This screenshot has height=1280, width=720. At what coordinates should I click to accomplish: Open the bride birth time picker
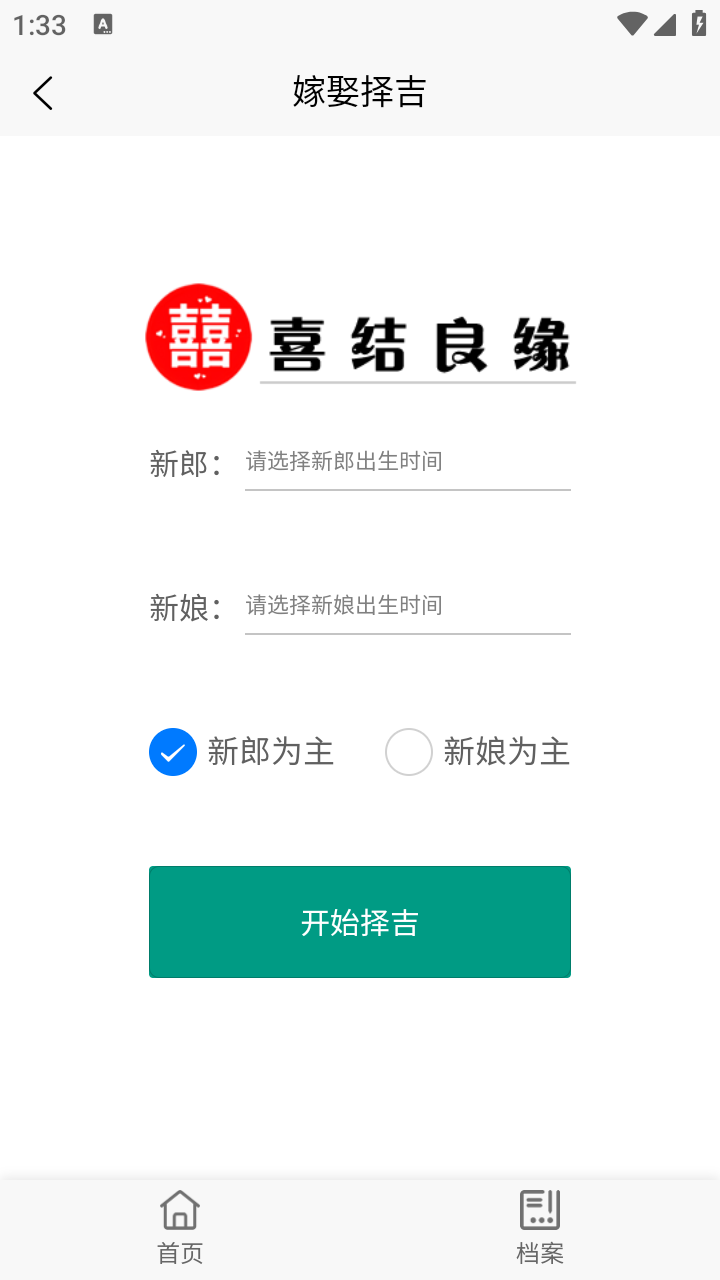coord(407,605)
